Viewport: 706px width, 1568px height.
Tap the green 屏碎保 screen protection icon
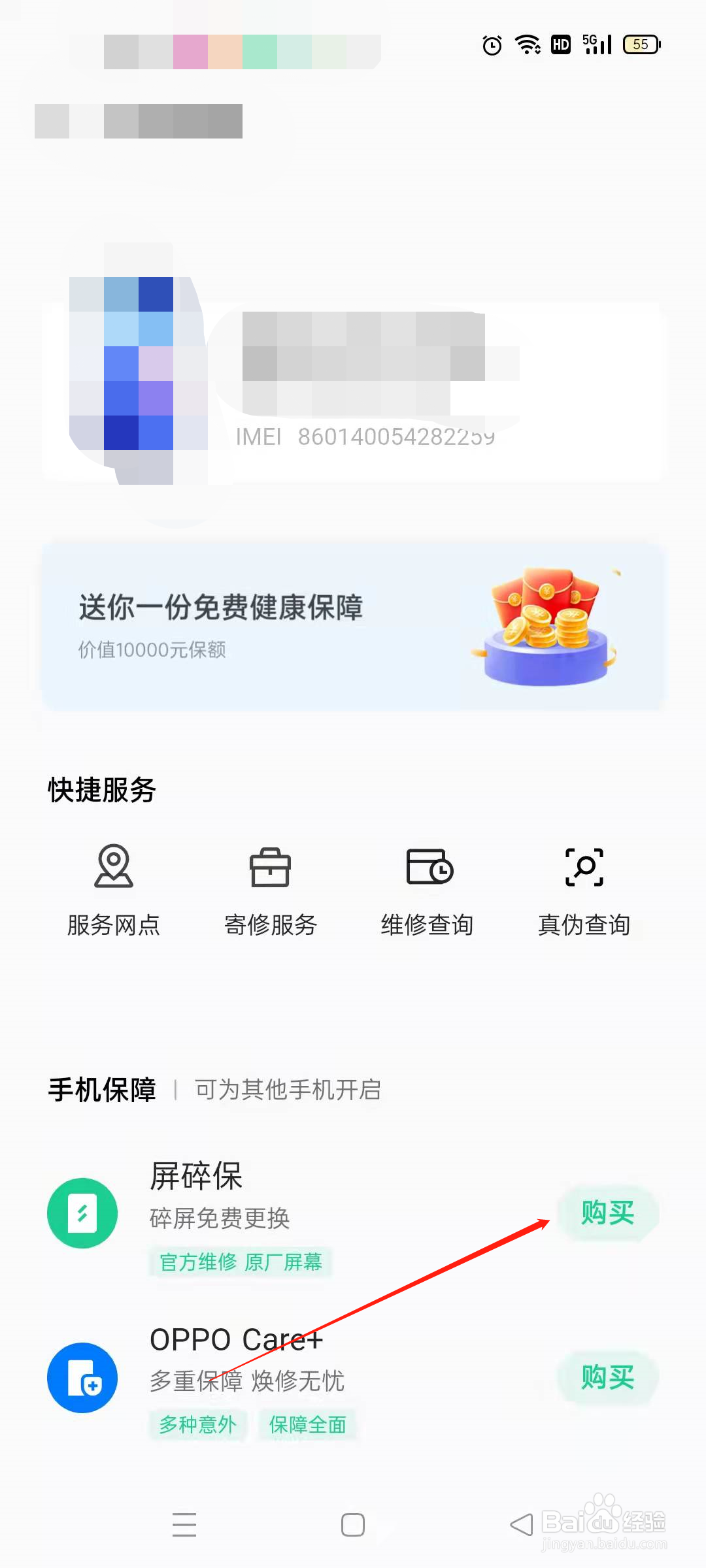(x=82, y=1213)
